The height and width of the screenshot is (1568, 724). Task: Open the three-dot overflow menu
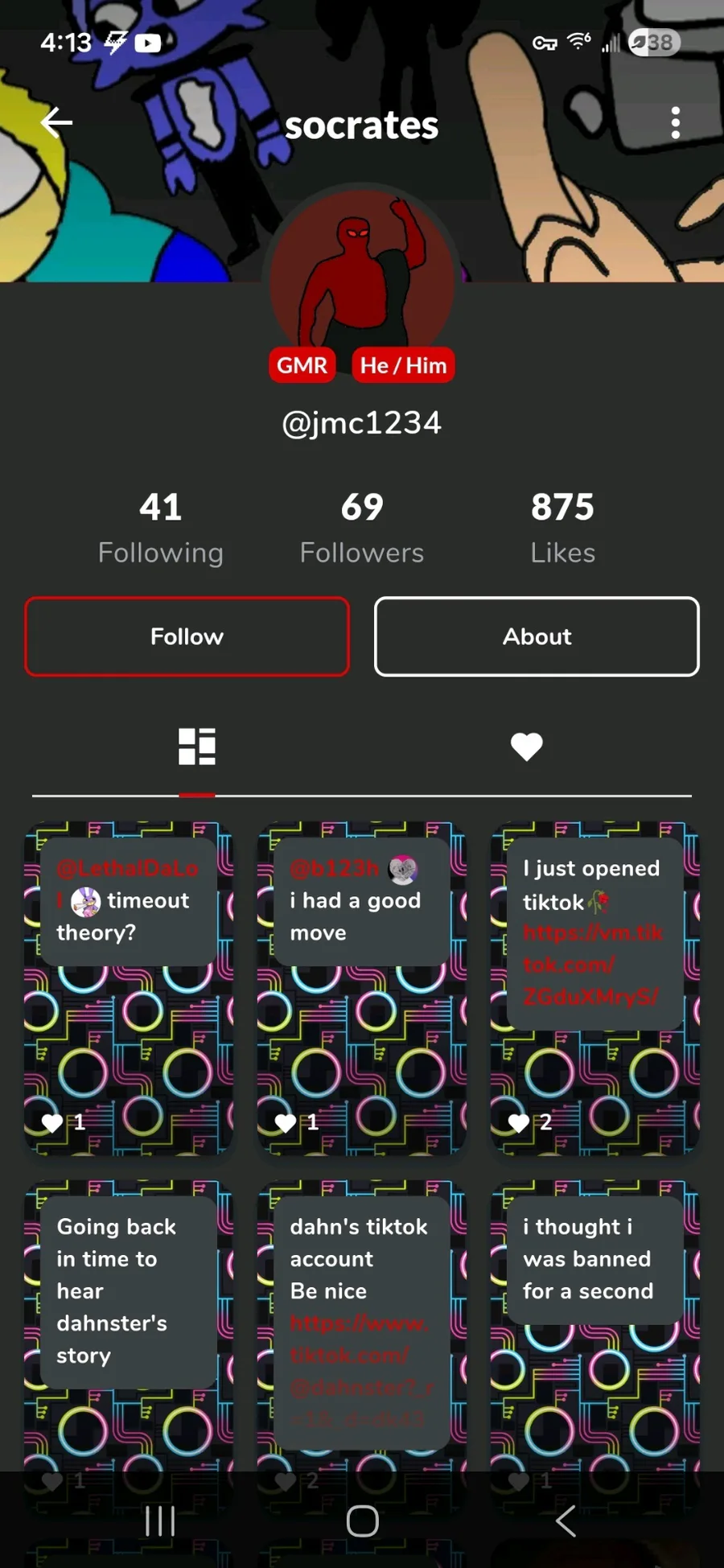[675, 122]
